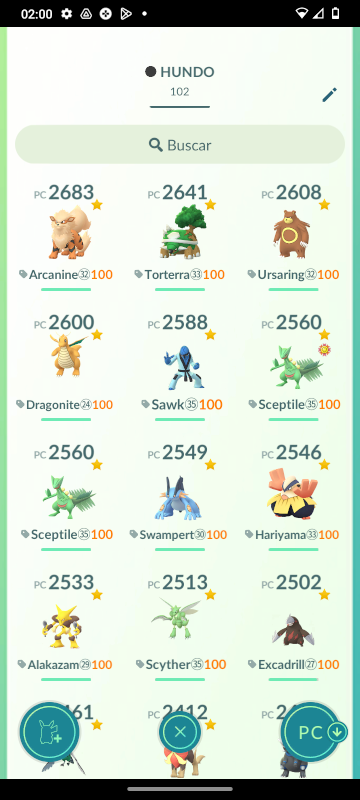Edit the HUNDO tag name

(329, 95)
